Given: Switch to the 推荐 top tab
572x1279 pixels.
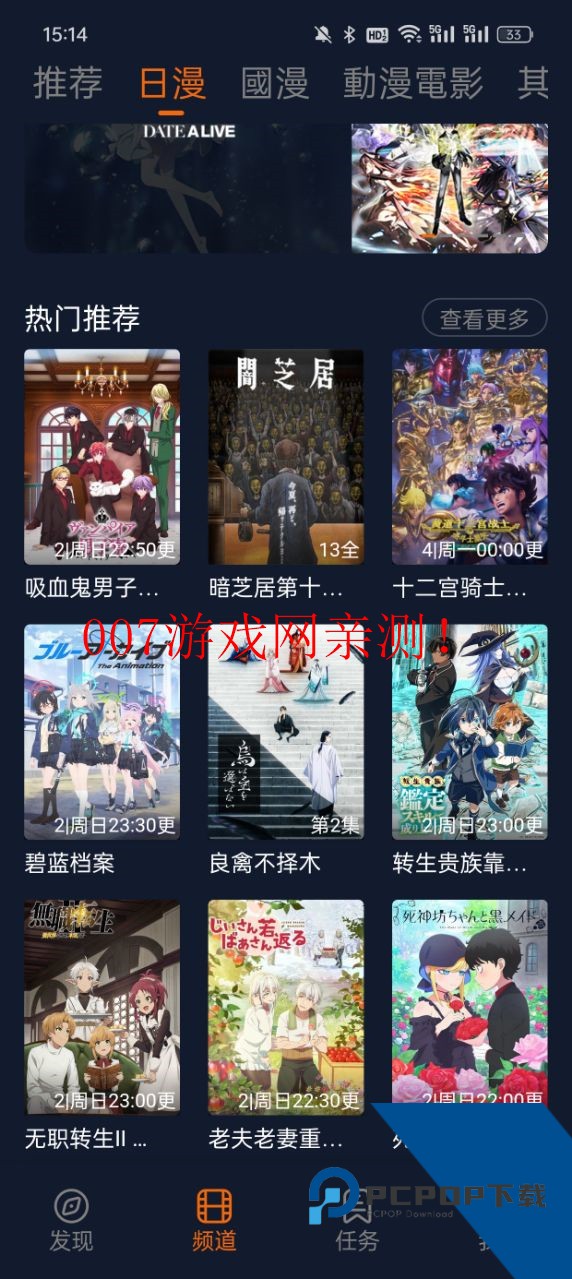Looking at the screenshot, I should (68, 83).
